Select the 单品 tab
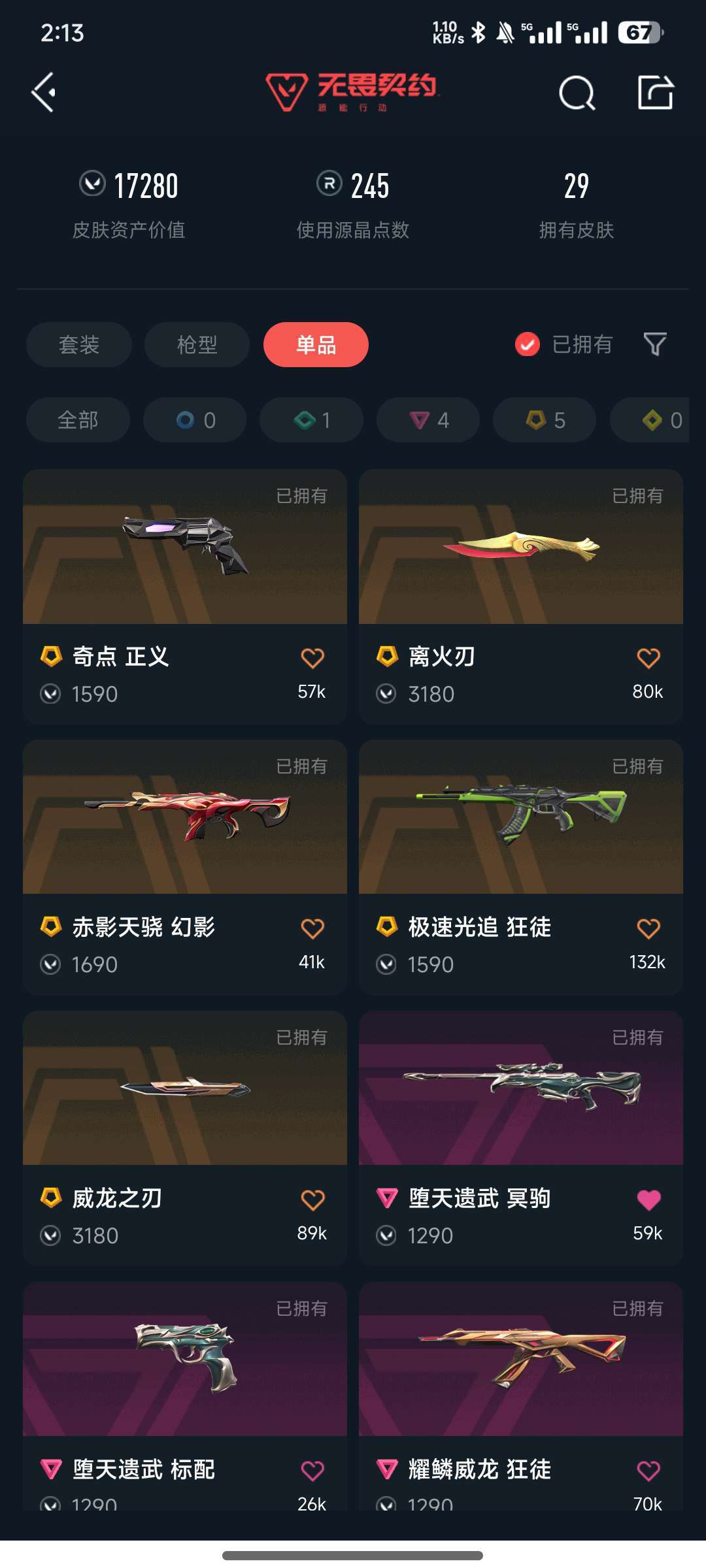Viewport: 706px width, 1568px height. click(x=316, y=344)
